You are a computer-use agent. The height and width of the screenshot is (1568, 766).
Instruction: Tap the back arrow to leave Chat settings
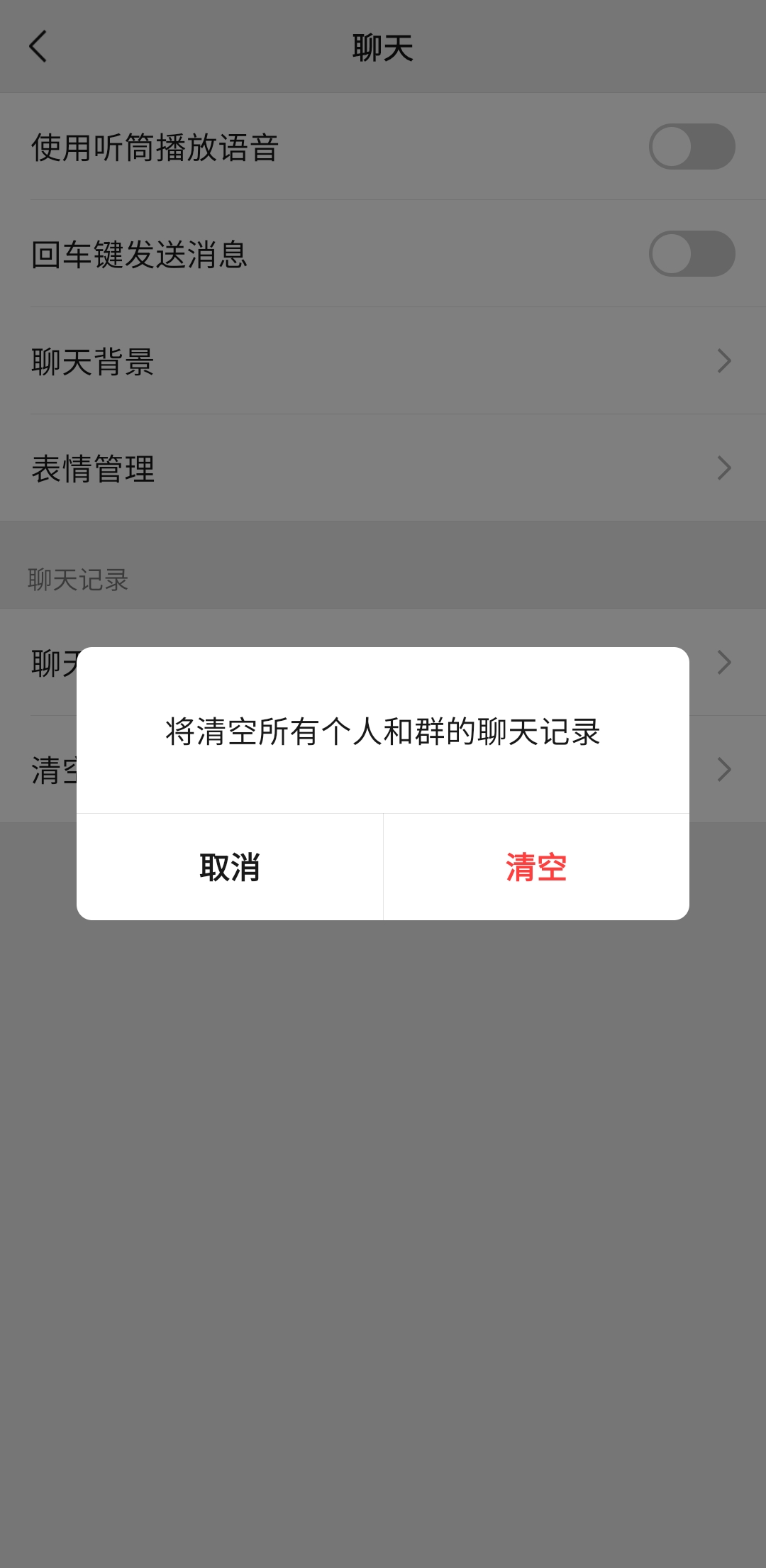tap(38, 47)
